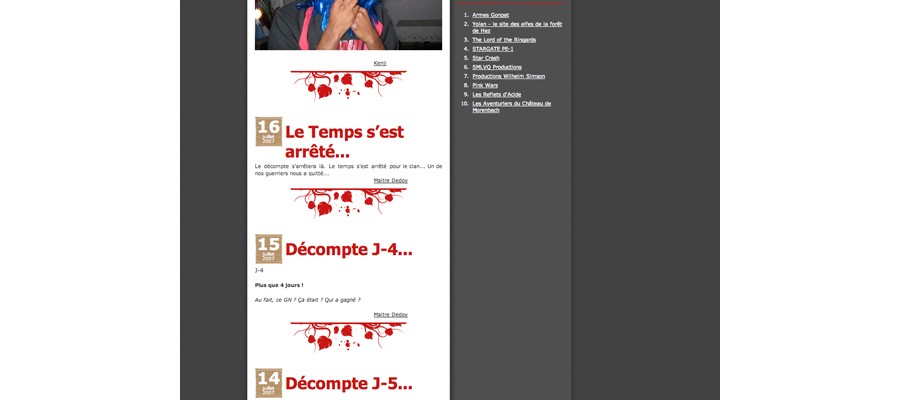Open Les Reflets d'Acide link
The image size is (900, 400).
[496, 94]
